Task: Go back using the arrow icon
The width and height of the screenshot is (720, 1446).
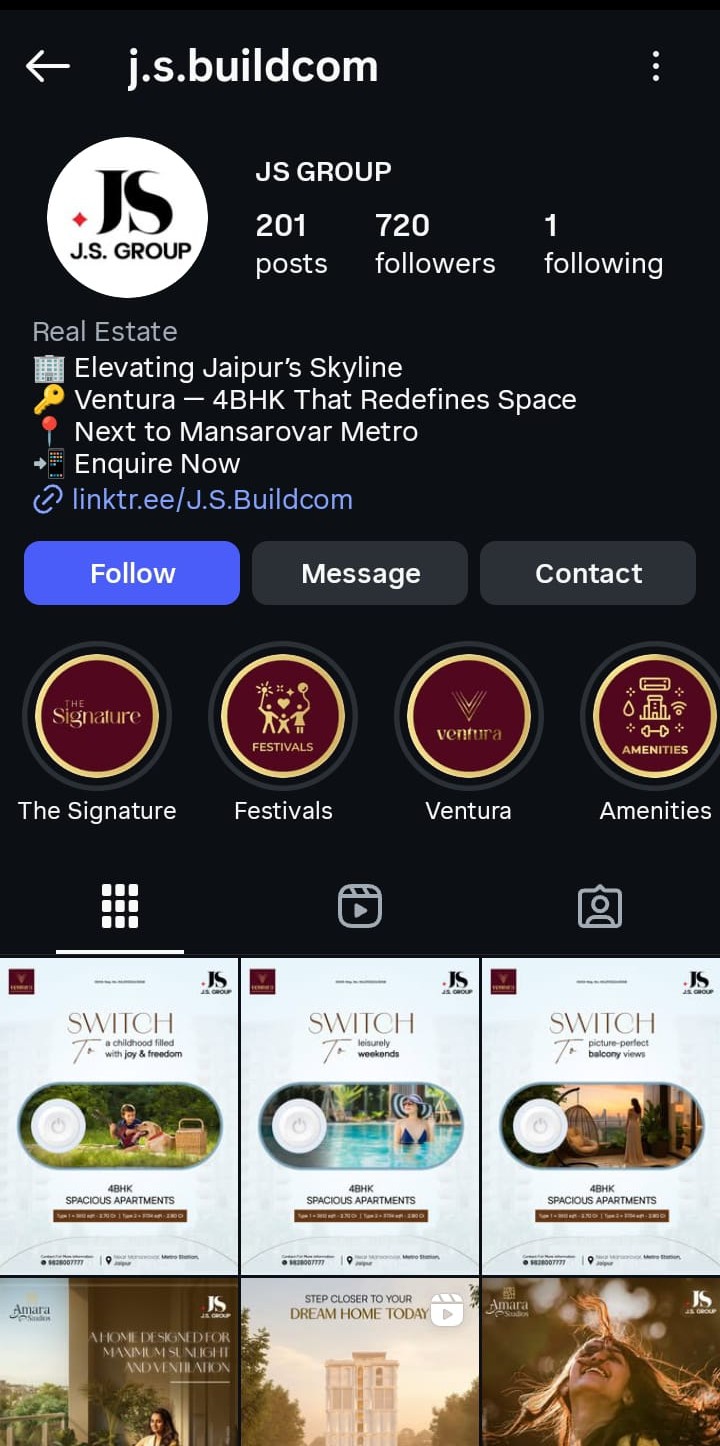Action: pyautogui.click(x=48, y=67)
